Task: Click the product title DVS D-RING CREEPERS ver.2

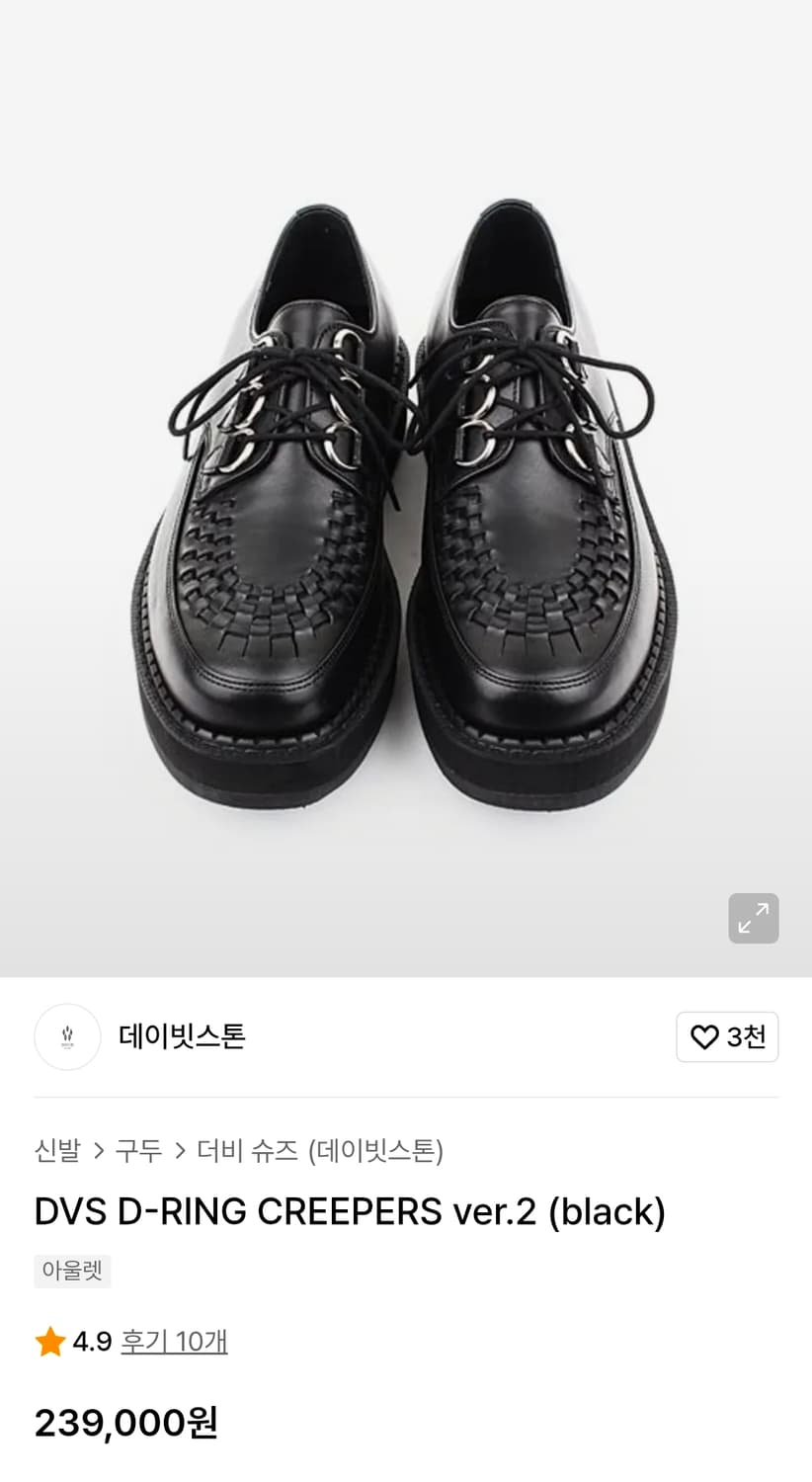Action: [350, 1210]
